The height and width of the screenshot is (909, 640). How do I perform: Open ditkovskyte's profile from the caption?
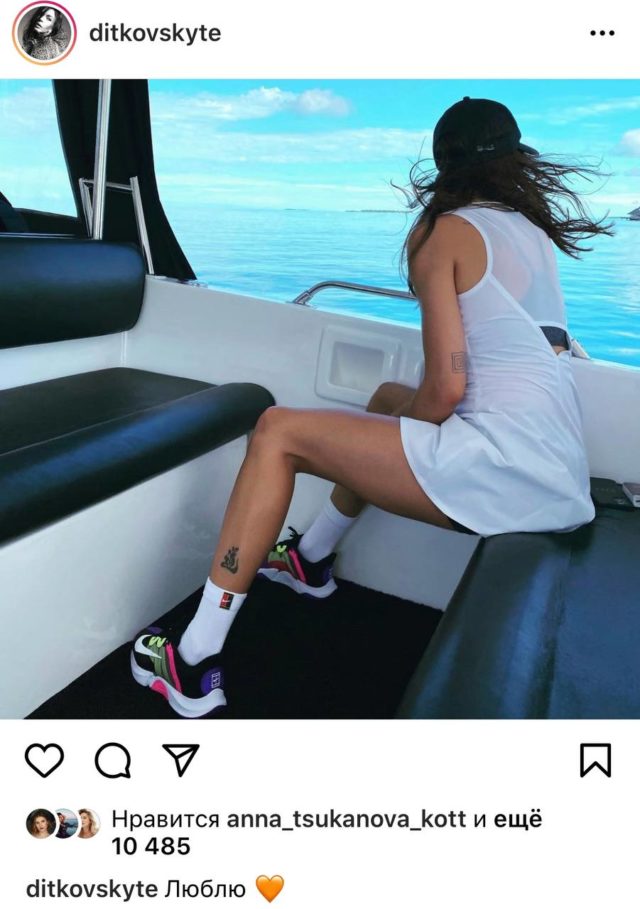click(x=91, y=888)
